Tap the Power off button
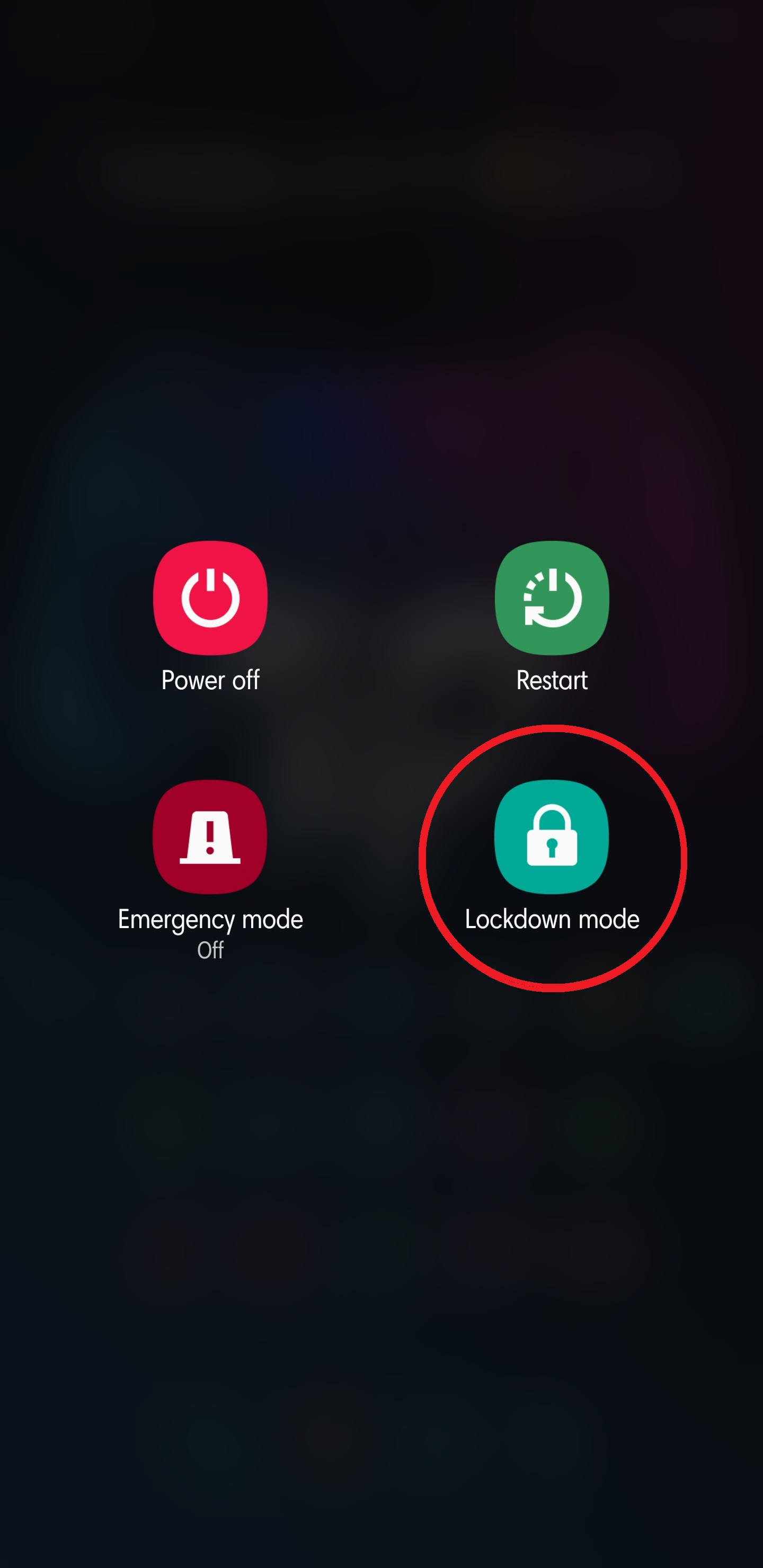 tap(210, 599)
